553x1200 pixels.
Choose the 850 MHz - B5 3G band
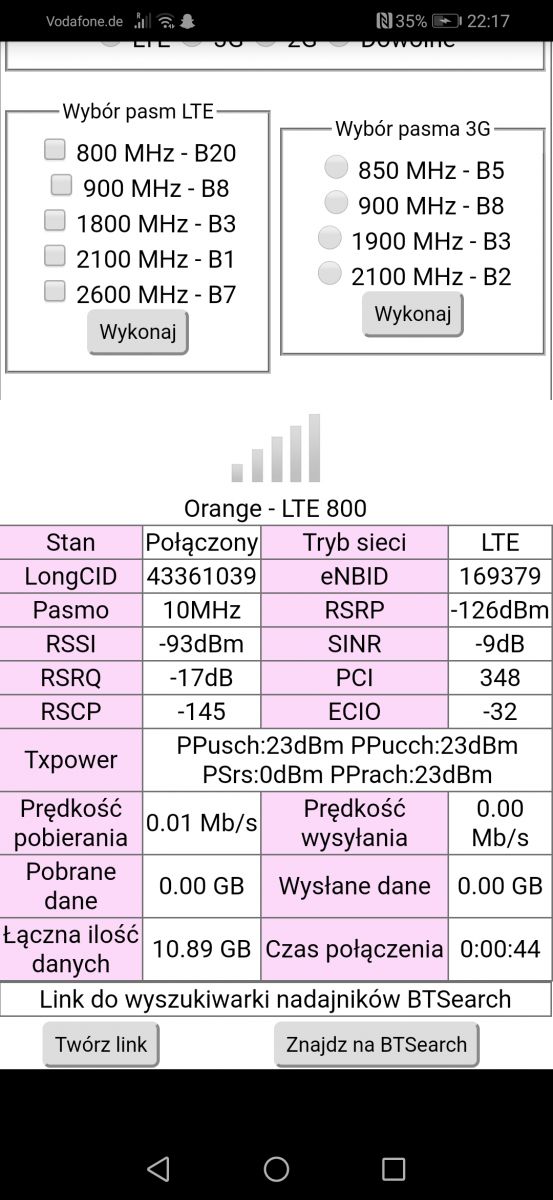pos(337,167)
